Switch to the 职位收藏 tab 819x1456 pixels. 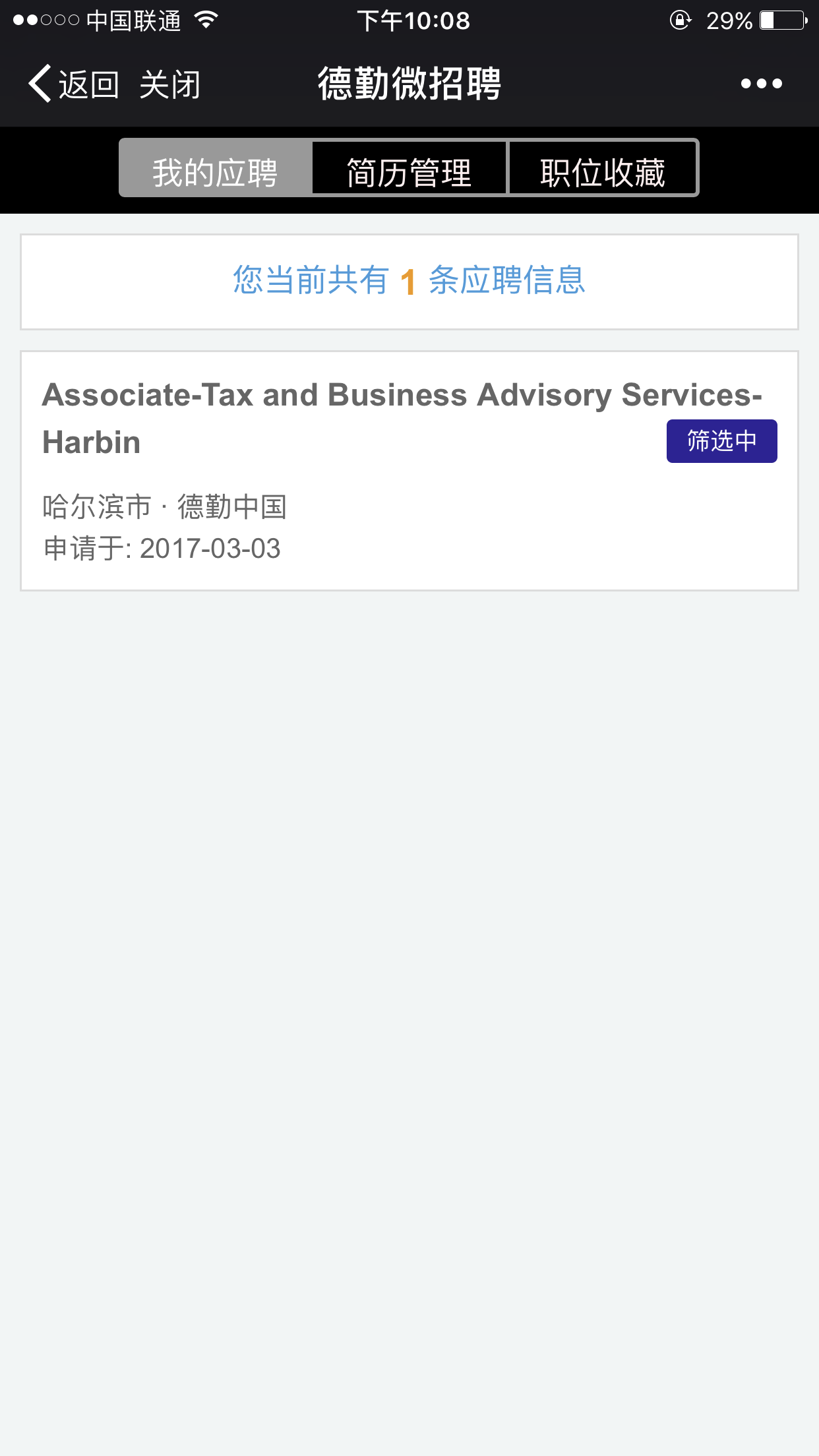point(603,169)
